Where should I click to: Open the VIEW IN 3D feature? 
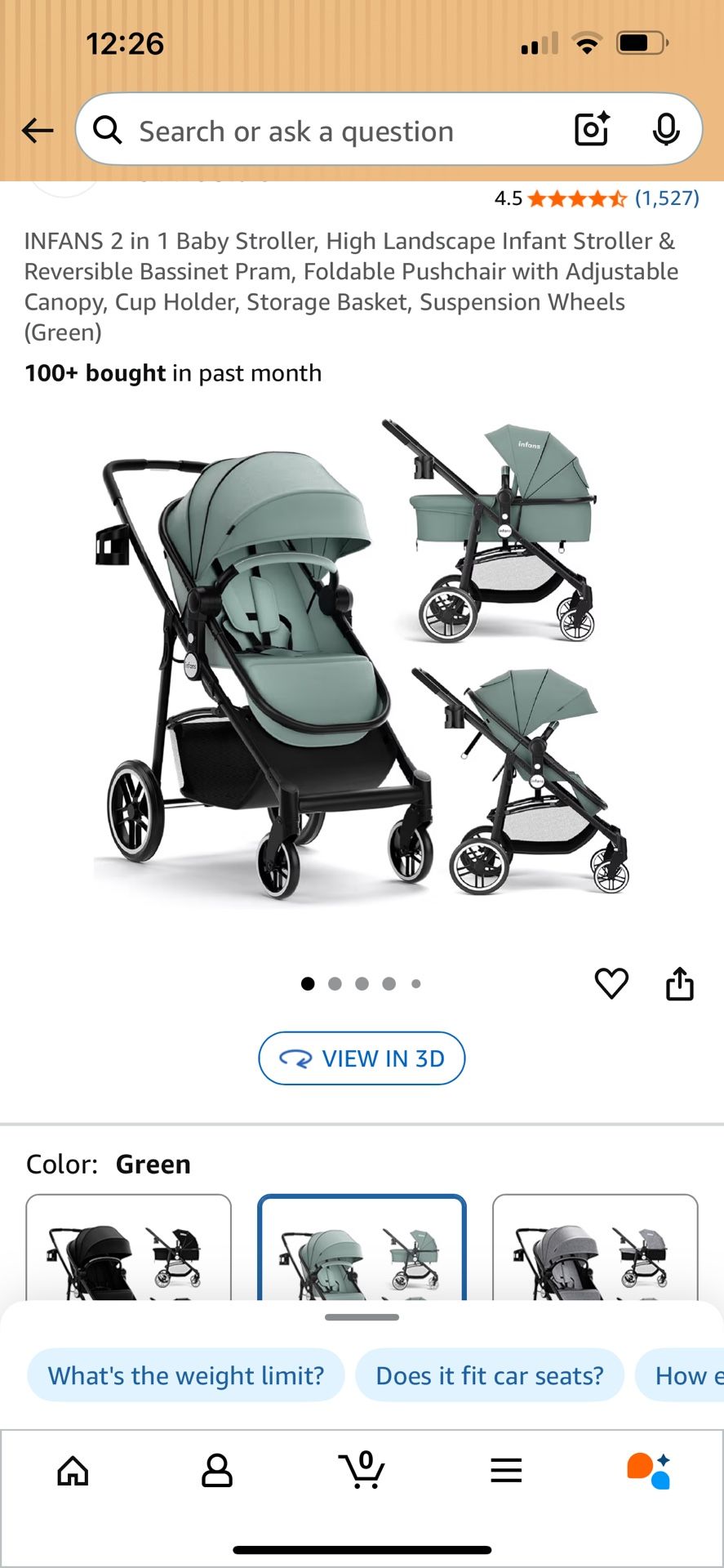(x=362, y=1058)
